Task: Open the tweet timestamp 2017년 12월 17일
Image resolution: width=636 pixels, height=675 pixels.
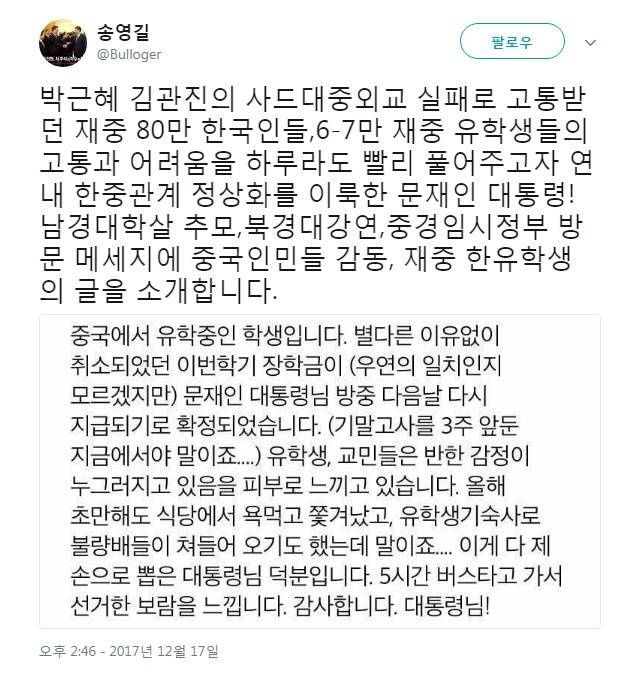Action: [129, 651]
